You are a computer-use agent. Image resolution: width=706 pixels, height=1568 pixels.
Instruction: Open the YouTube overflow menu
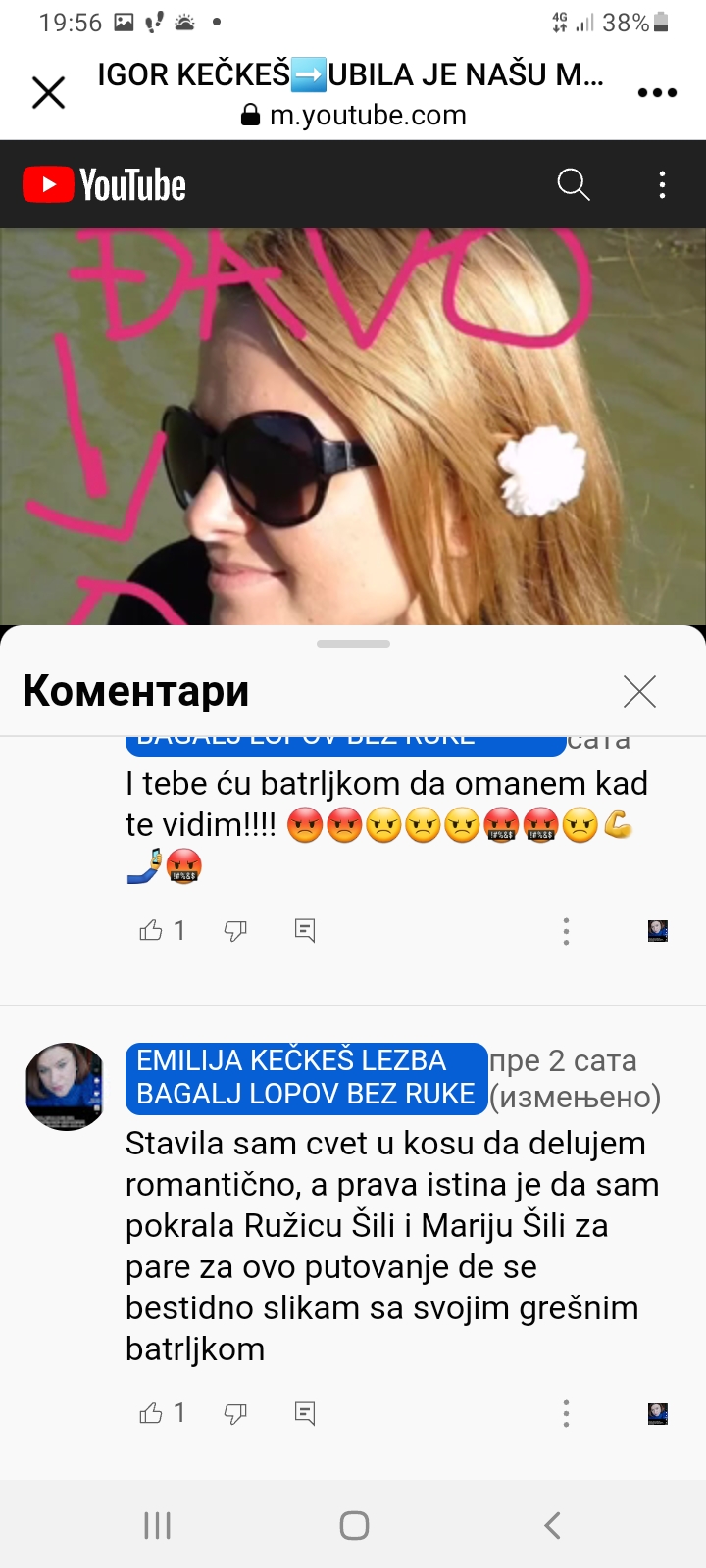pos(663,184)
